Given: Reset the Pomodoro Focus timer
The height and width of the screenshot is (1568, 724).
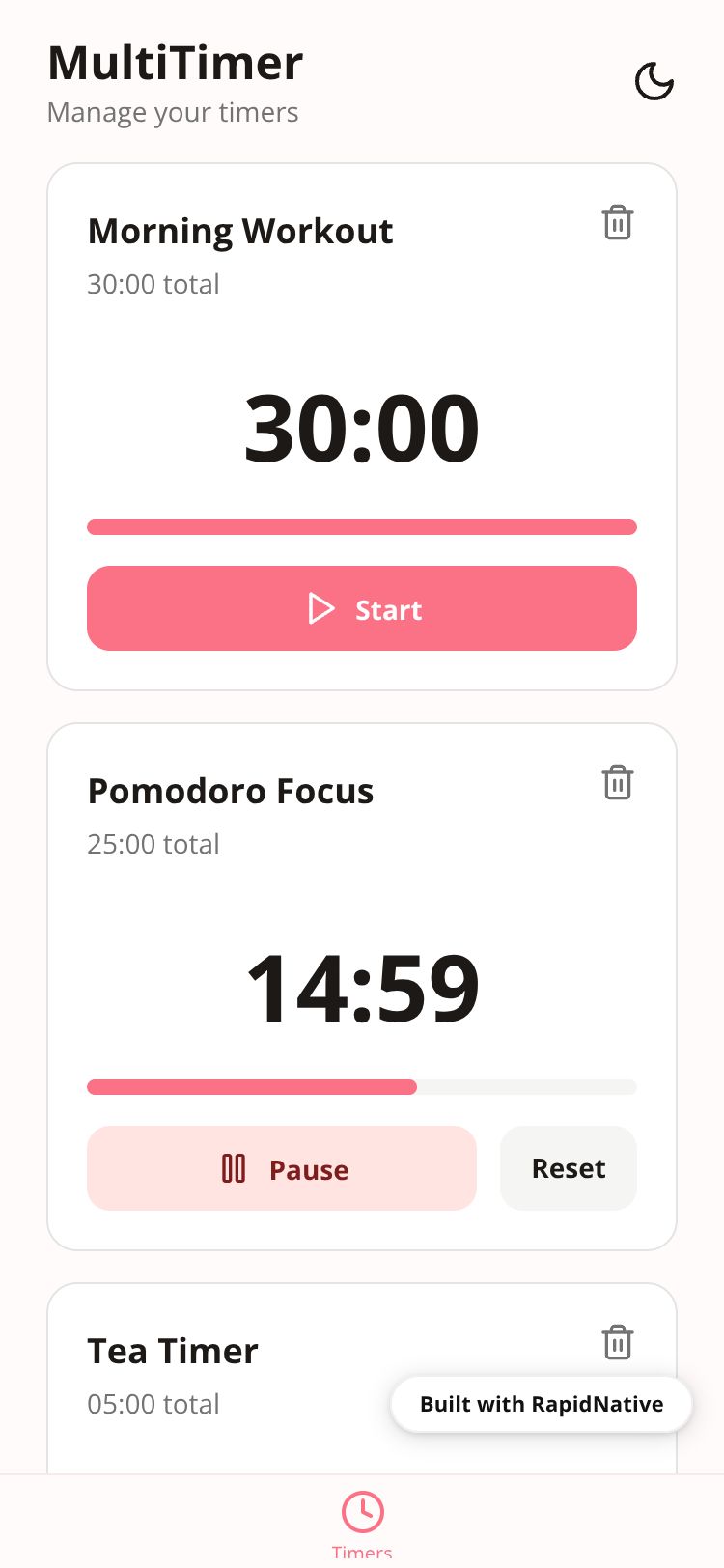Looking at the screenshot, I should click(x=568, y=1168).
